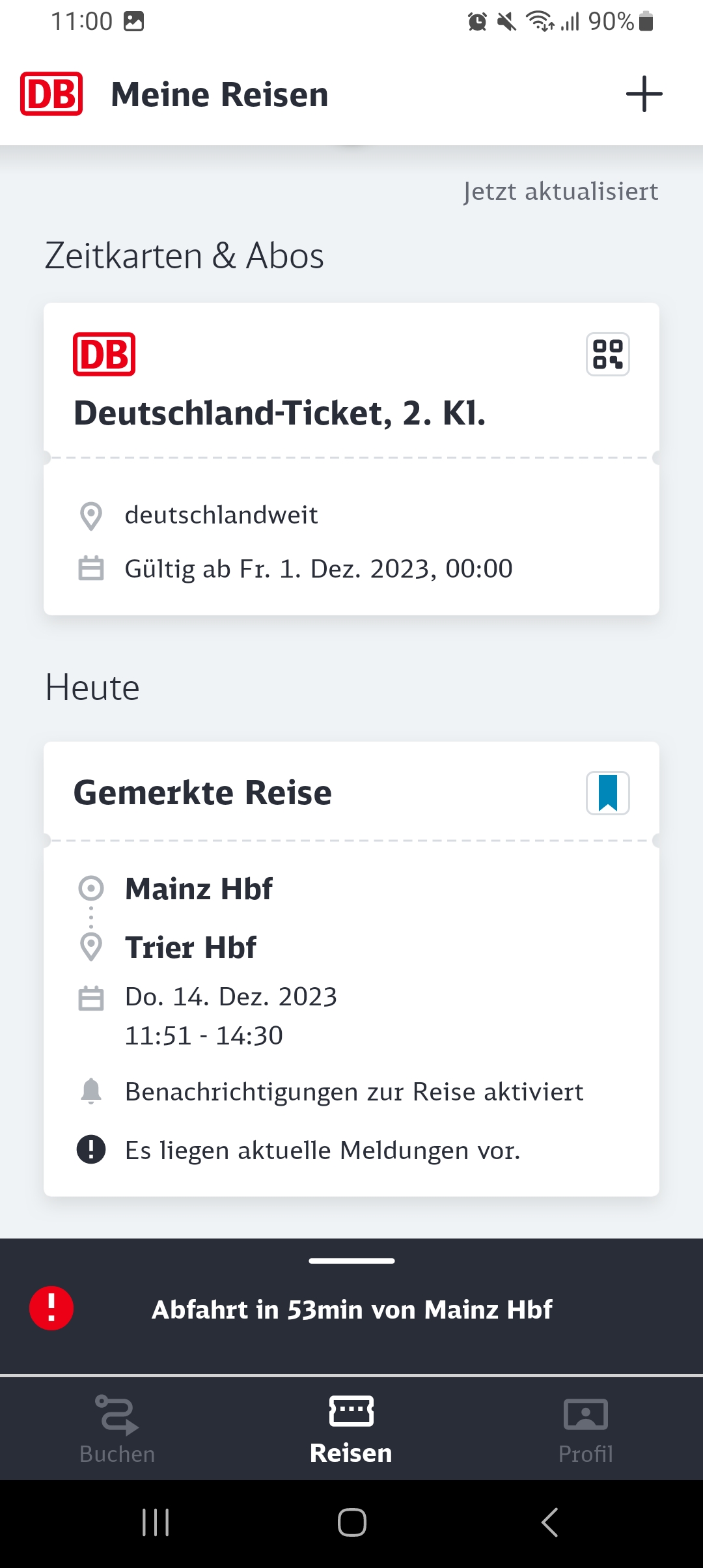Open the Mainz Hbf to Trier Hbf trip
This screenshot has width=703, height=1568.
coord(351,969)
